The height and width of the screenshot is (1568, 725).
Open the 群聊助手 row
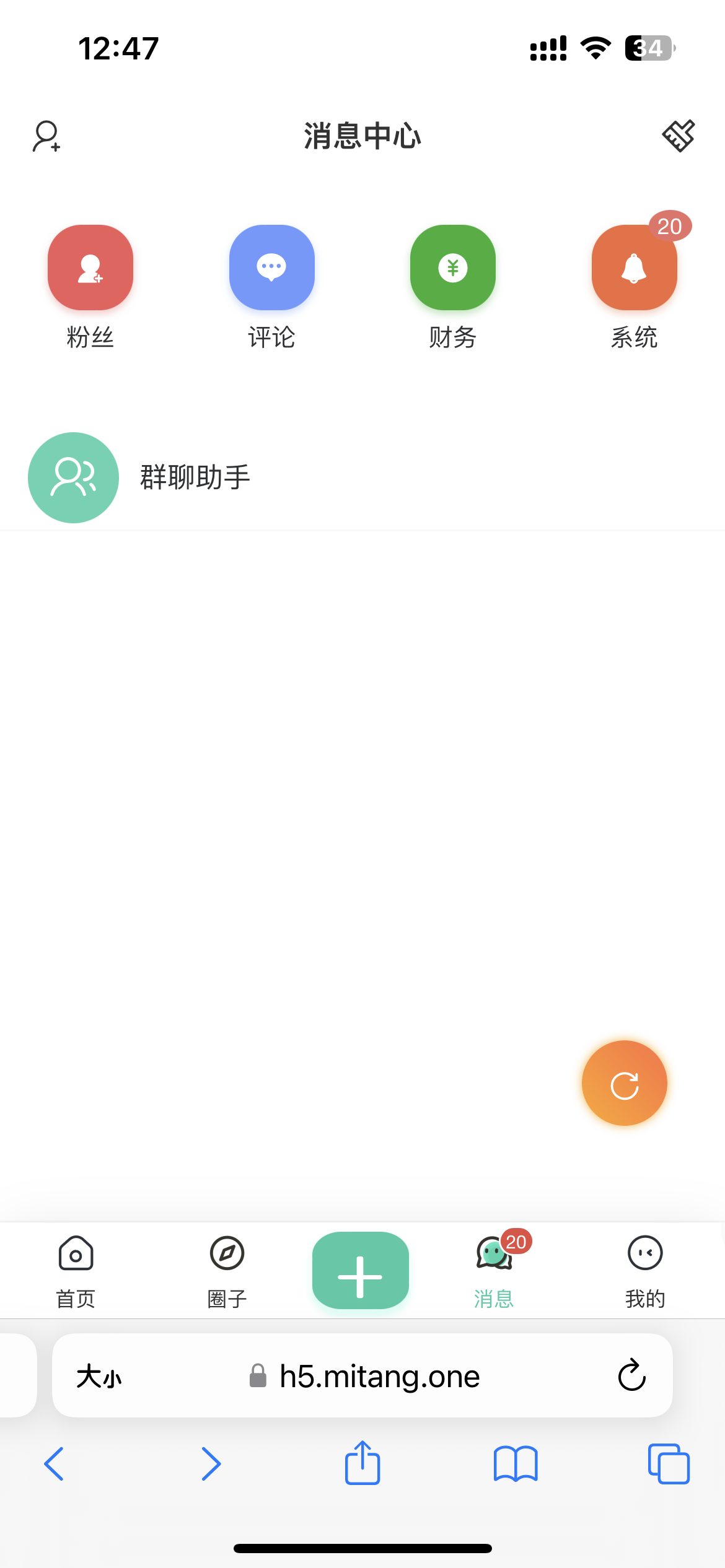pyautogui.click(x=362, y=477)
